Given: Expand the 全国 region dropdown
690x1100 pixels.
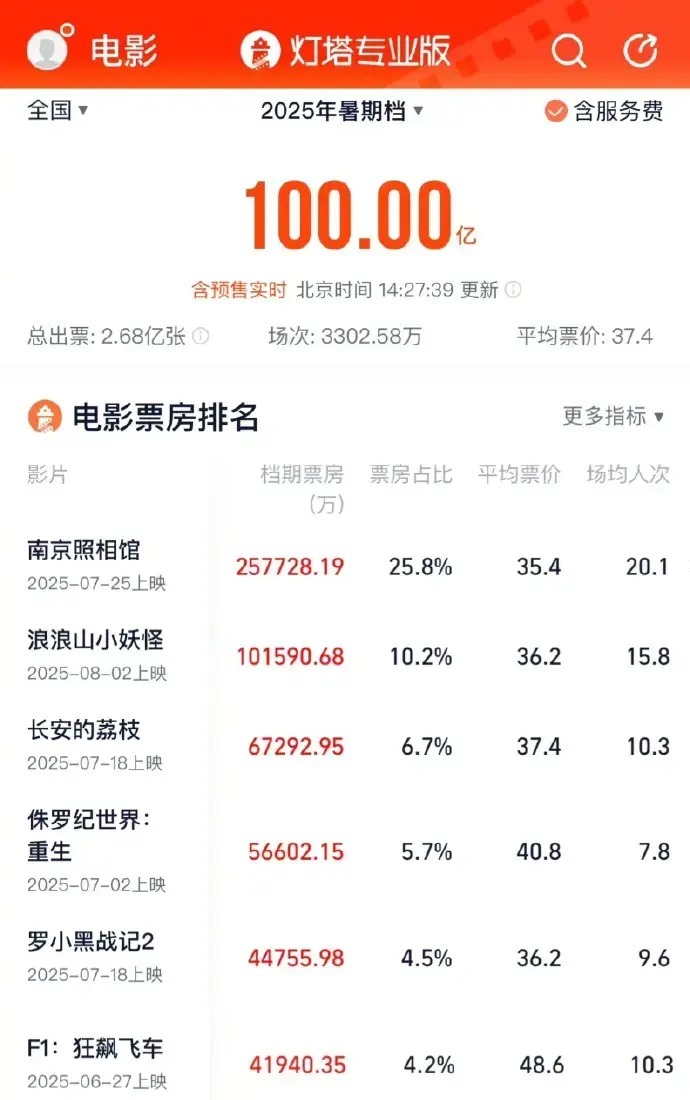Looking at the screenshot, I should click(58, 111).
